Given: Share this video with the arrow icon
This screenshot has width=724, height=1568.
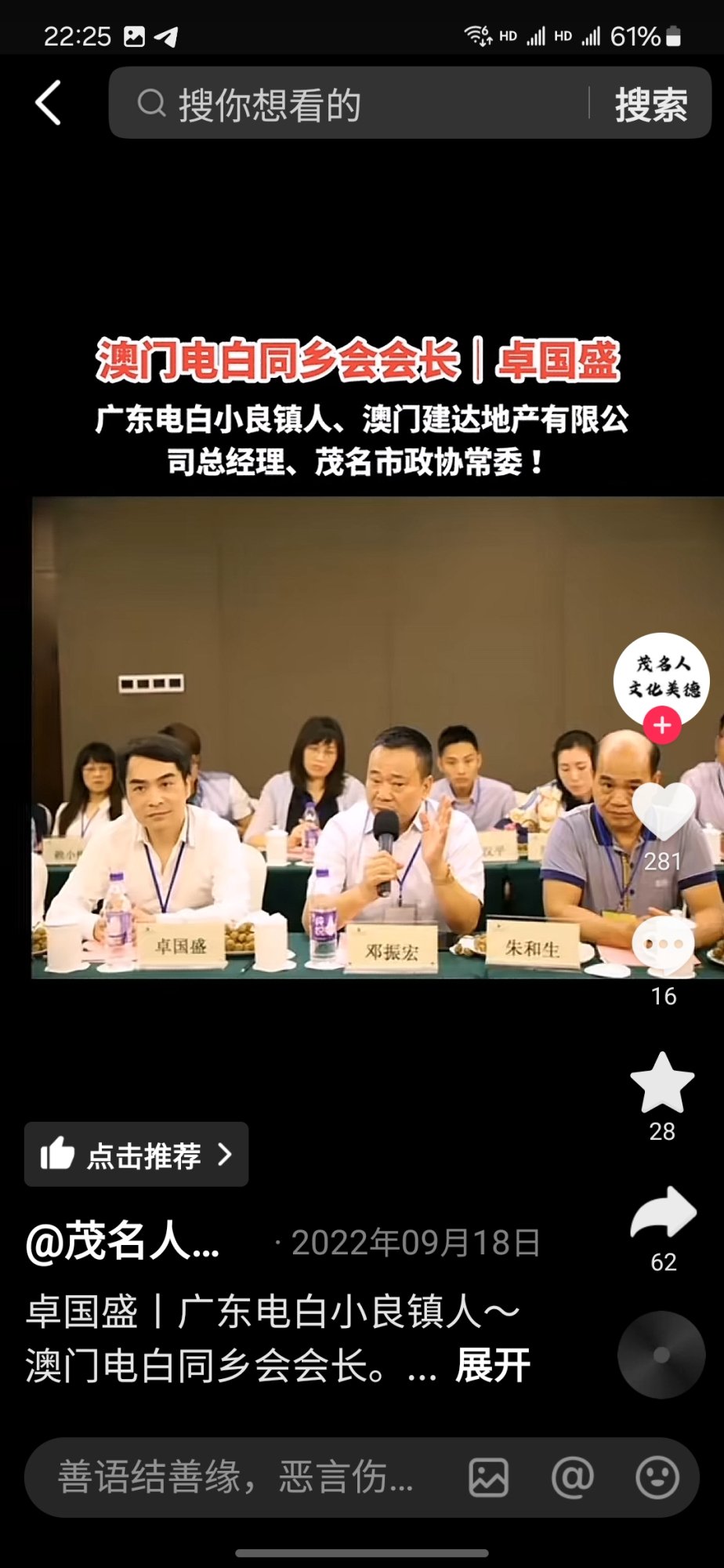Looking at the screenshot, I should 663,1214.
